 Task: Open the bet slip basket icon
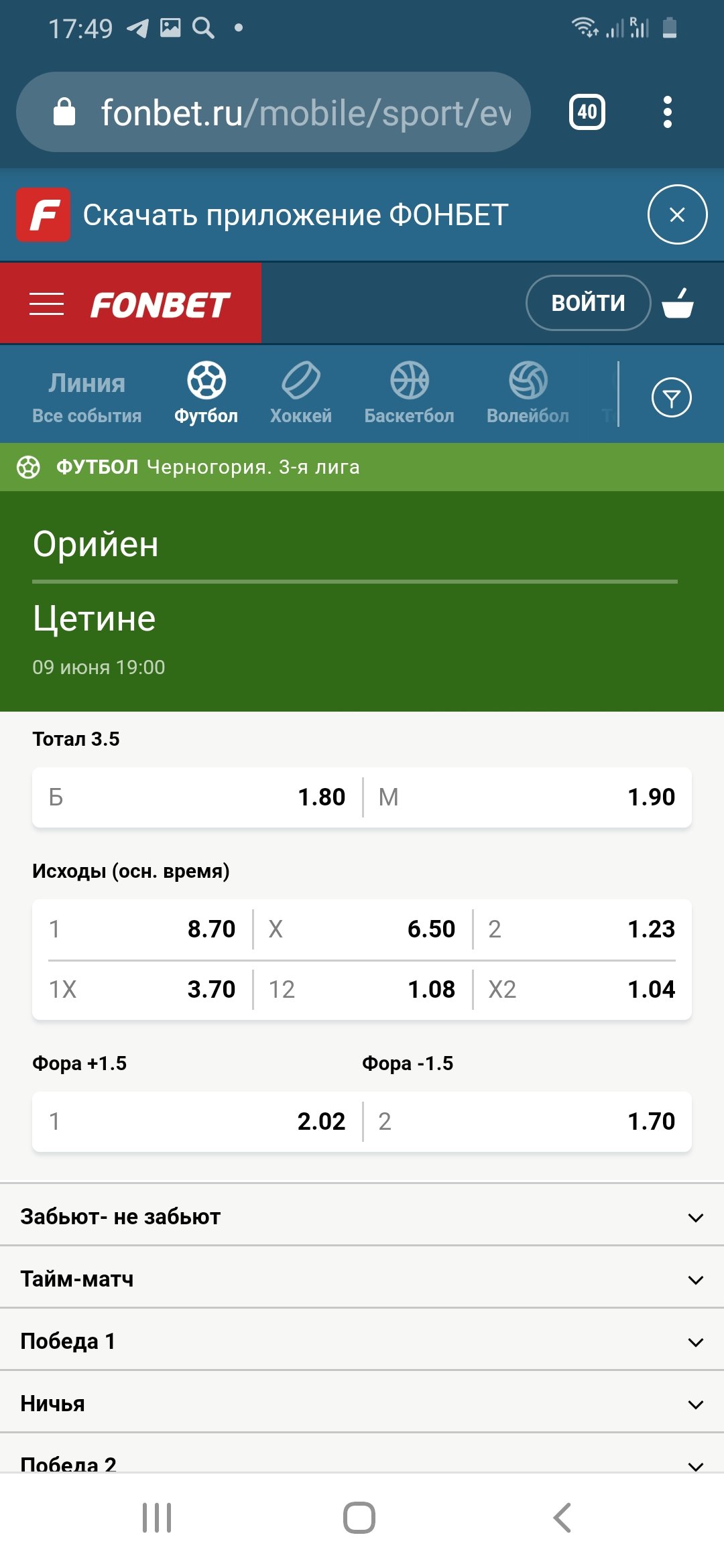pyautogui.click(x=678, y=303)
